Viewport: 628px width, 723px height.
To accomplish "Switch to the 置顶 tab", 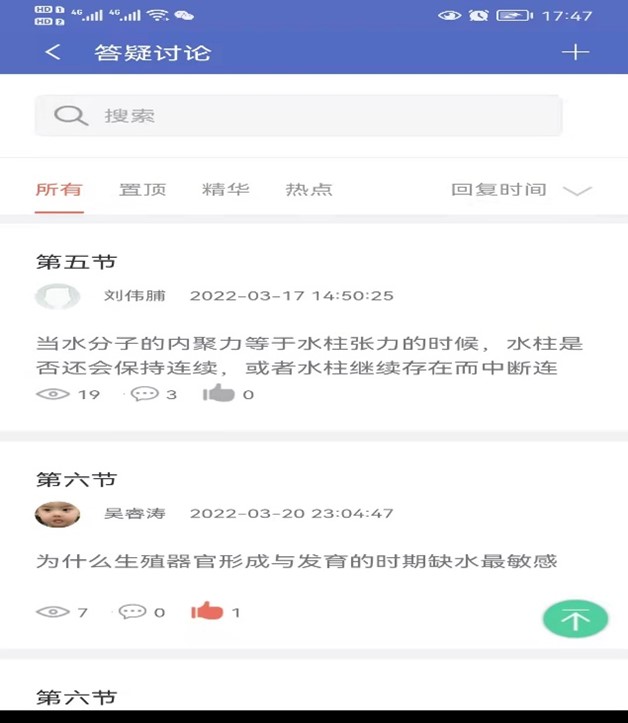I will coord(143,189).
